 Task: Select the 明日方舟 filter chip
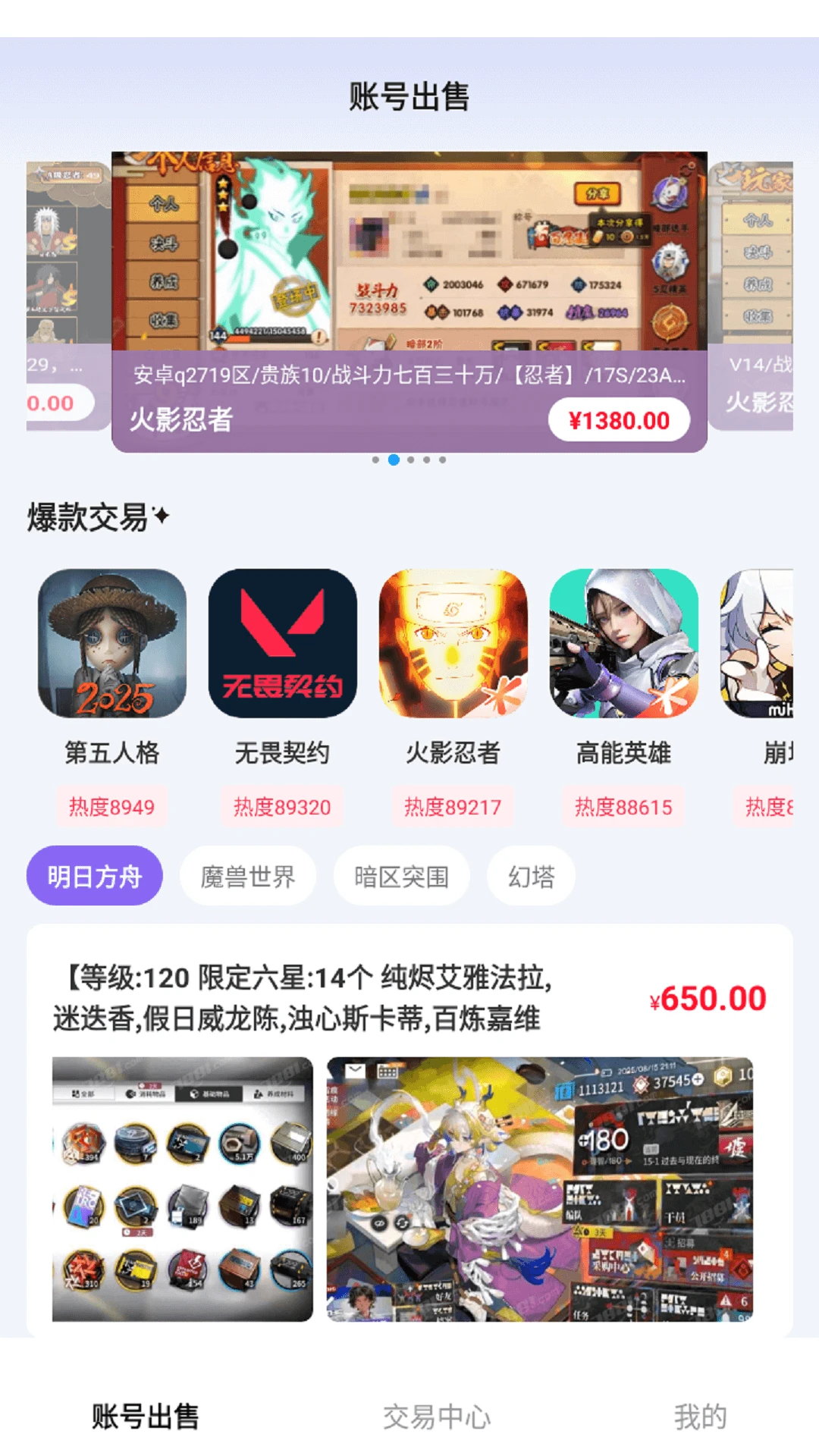point(94,876)
